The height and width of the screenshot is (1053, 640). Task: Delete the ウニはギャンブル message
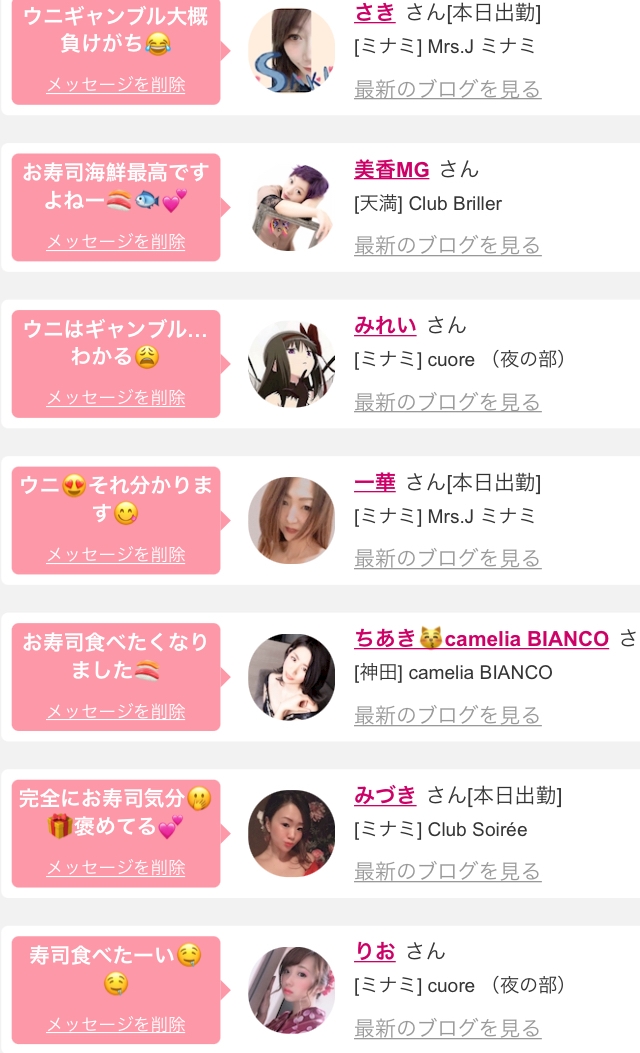pyautogui.click(x=116, y=398)
